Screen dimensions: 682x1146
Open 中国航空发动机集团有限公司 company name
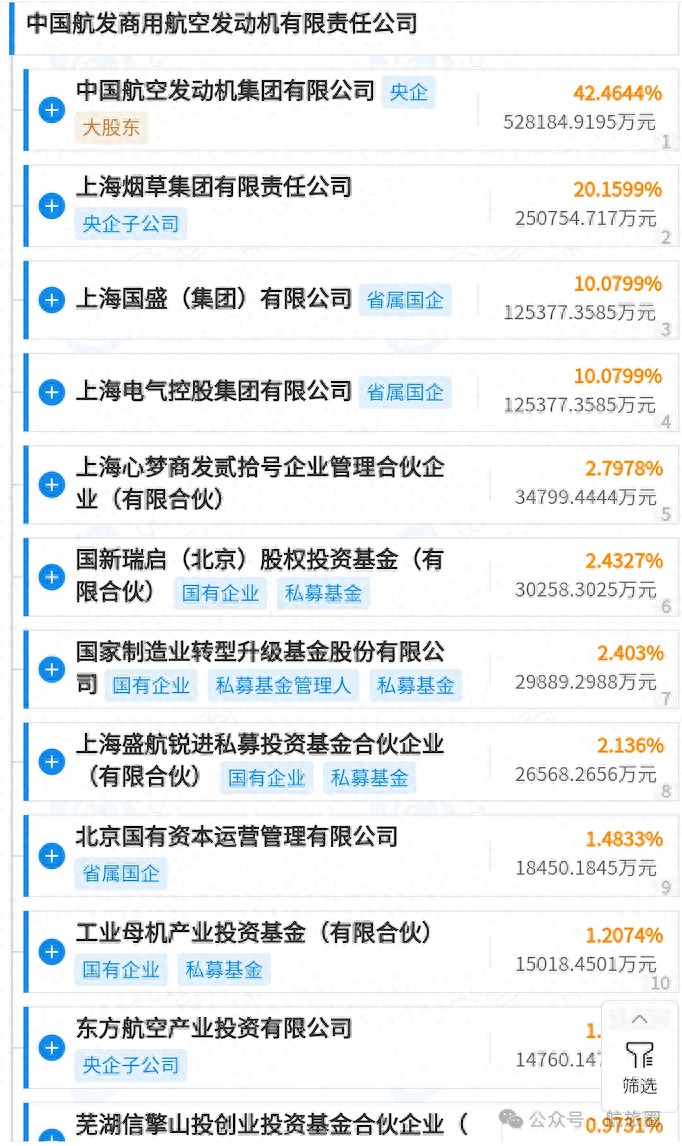(x=225, y=91)
